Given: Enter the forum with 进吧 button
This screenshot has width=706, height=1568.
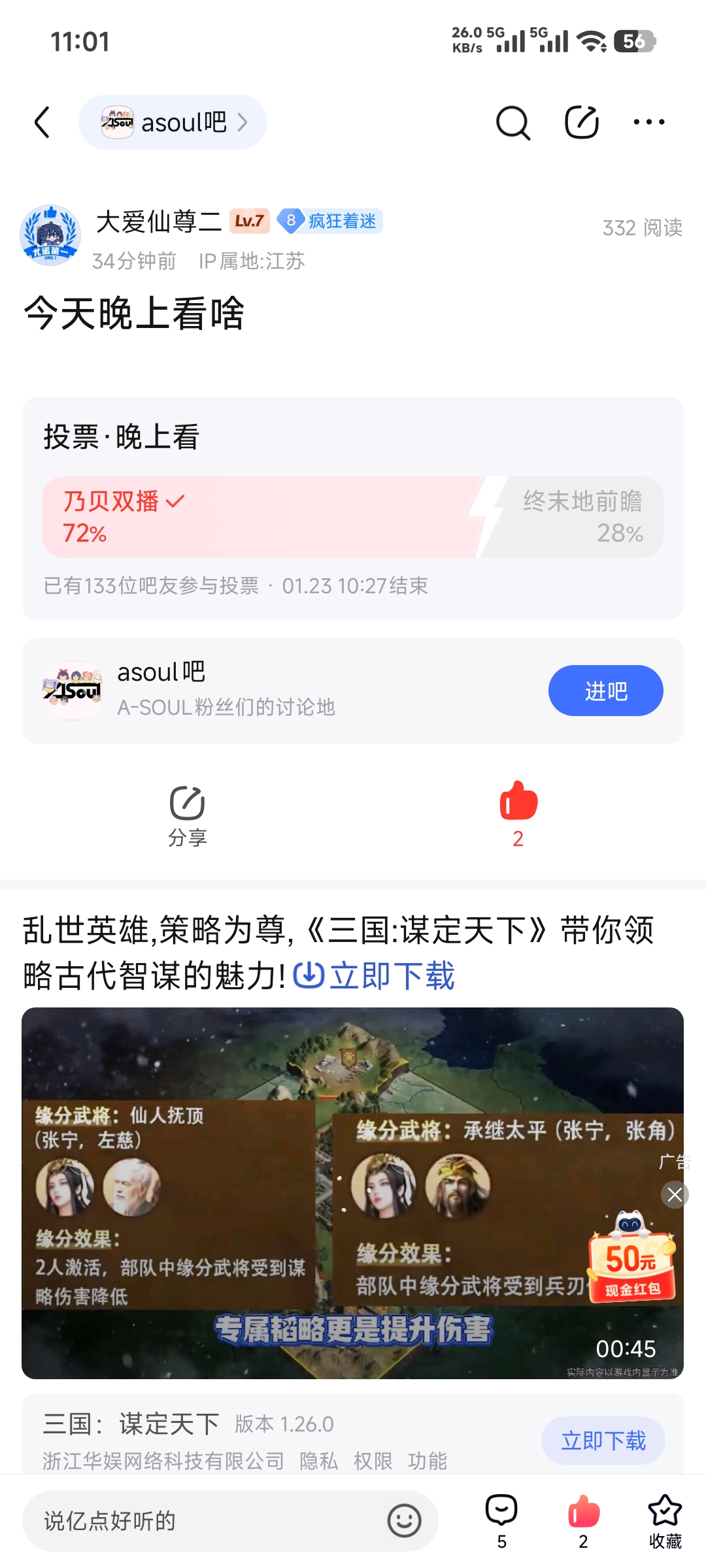Looking at the screenshot, I should click(x=605, y=691).
